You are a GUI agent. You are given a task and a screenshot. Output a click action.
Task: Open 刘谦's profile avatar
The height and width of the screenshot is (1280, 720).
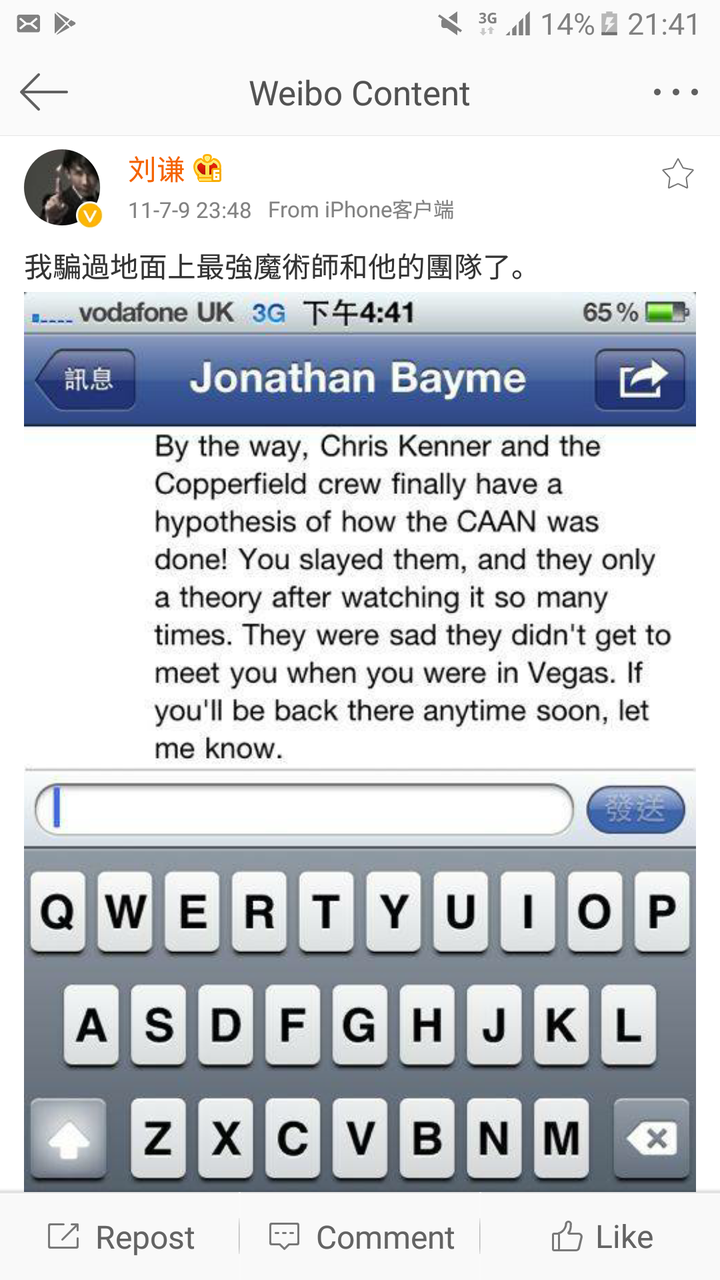[x=62, y=187]
